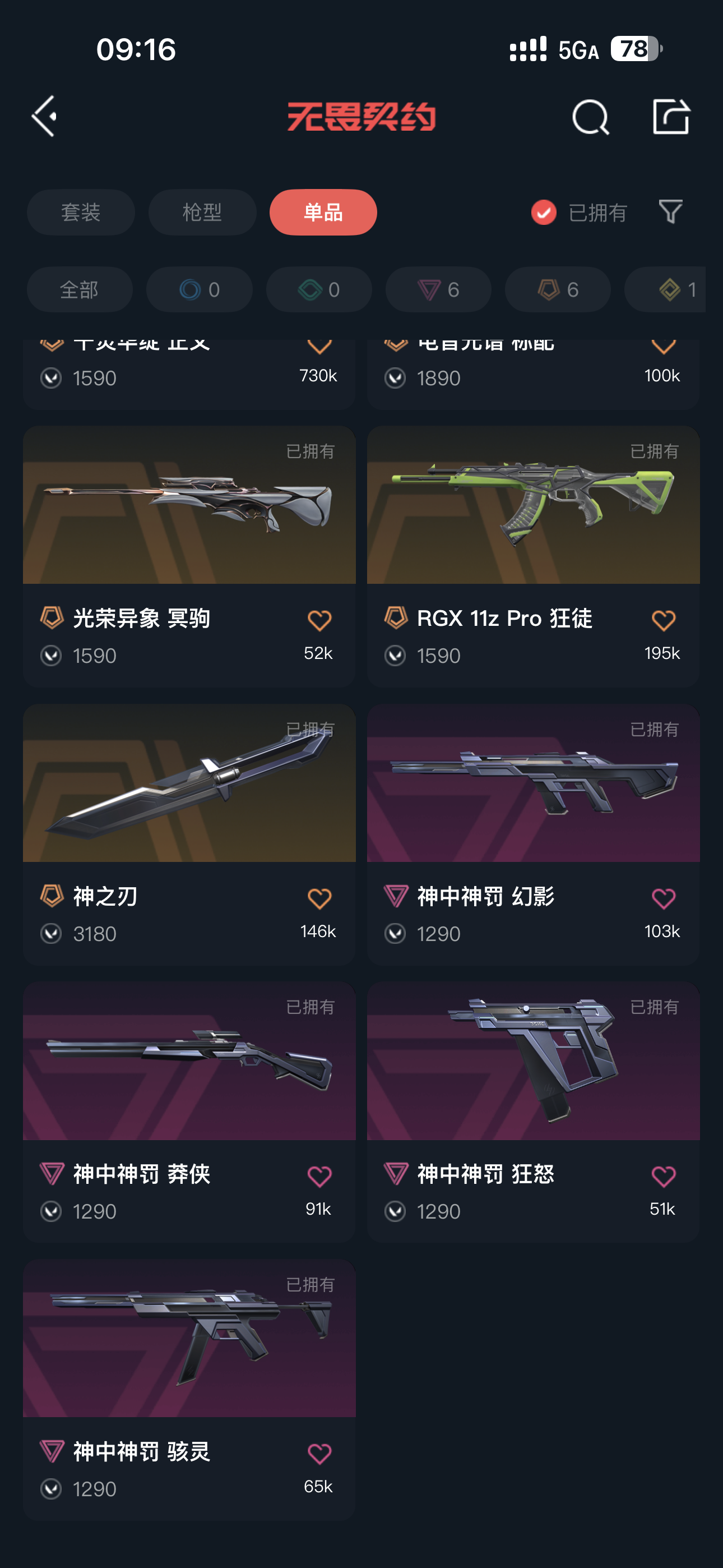Open the filter funnel icon
Viewport: 723px width, 1568px height.
670,212
